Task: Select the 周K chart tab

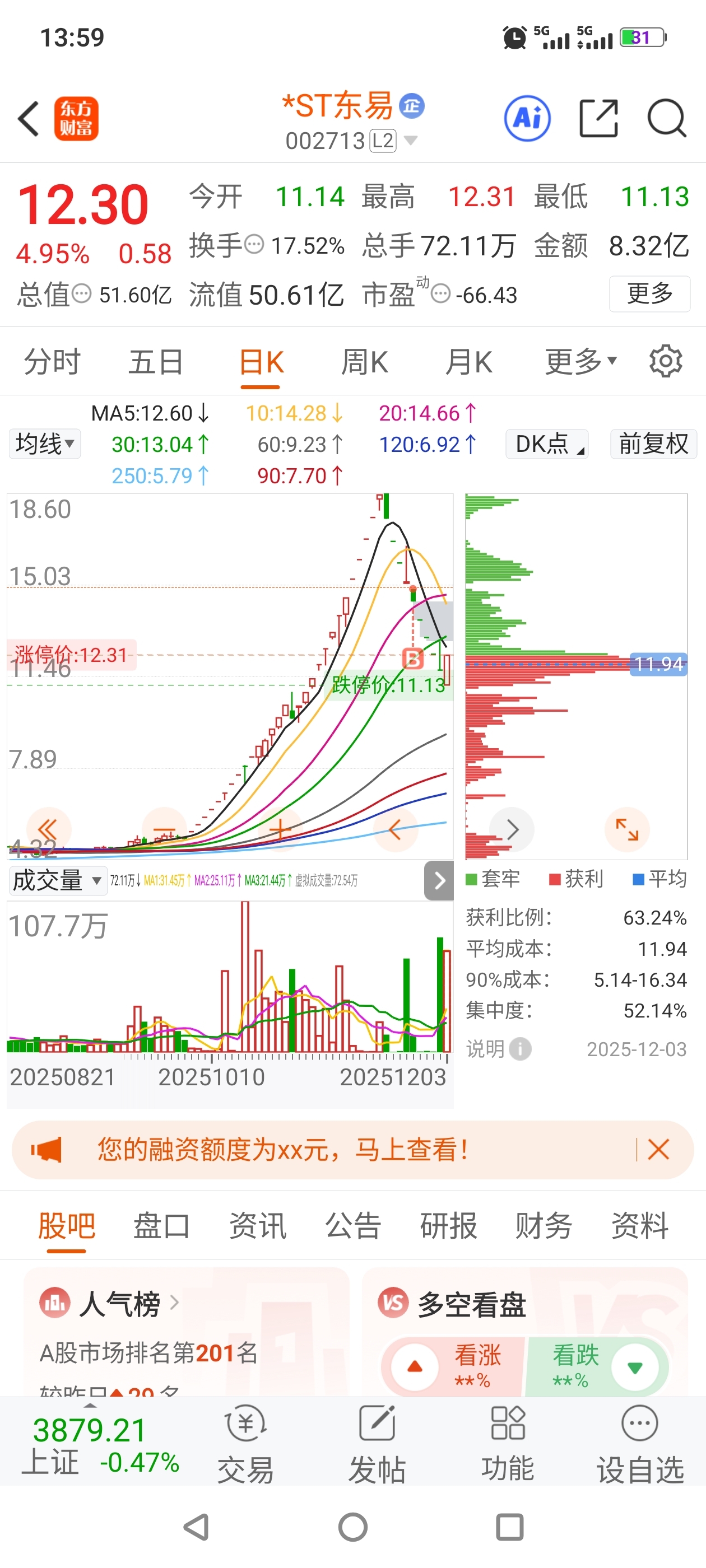Action: [364, 362]
